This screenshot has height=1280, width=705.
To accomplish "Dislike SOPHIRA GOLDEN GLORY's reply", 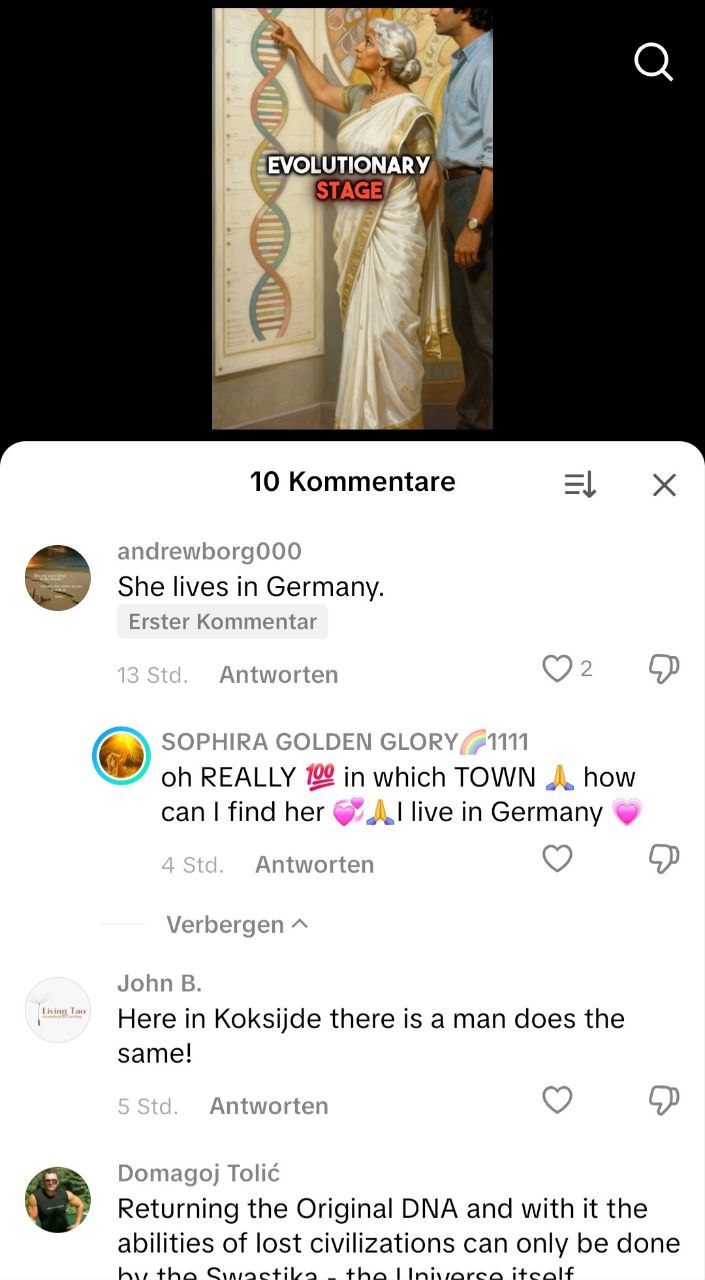I will [x=664, y=858].
